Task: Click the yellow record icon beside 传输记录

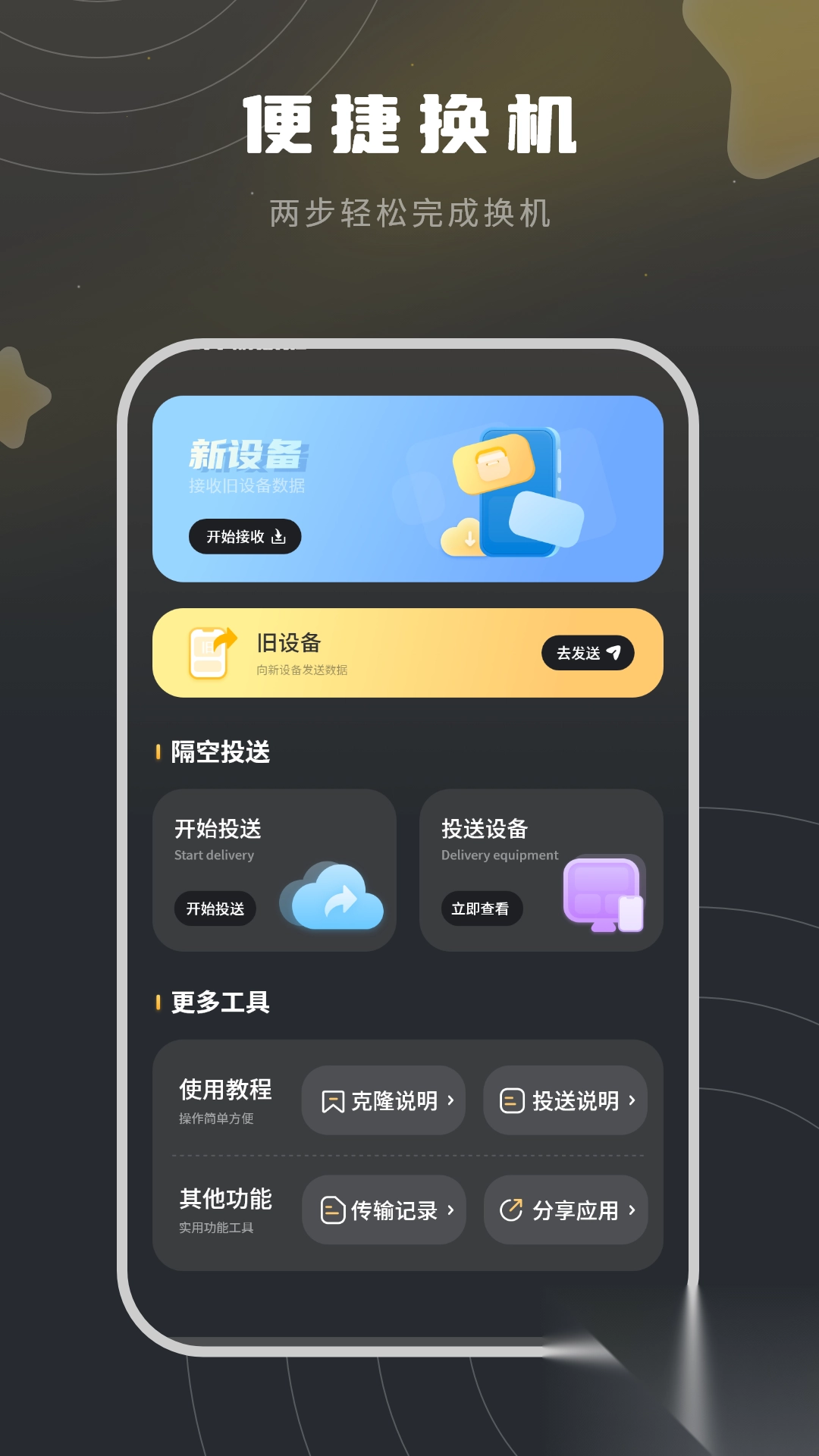Action: point(331,1210)
